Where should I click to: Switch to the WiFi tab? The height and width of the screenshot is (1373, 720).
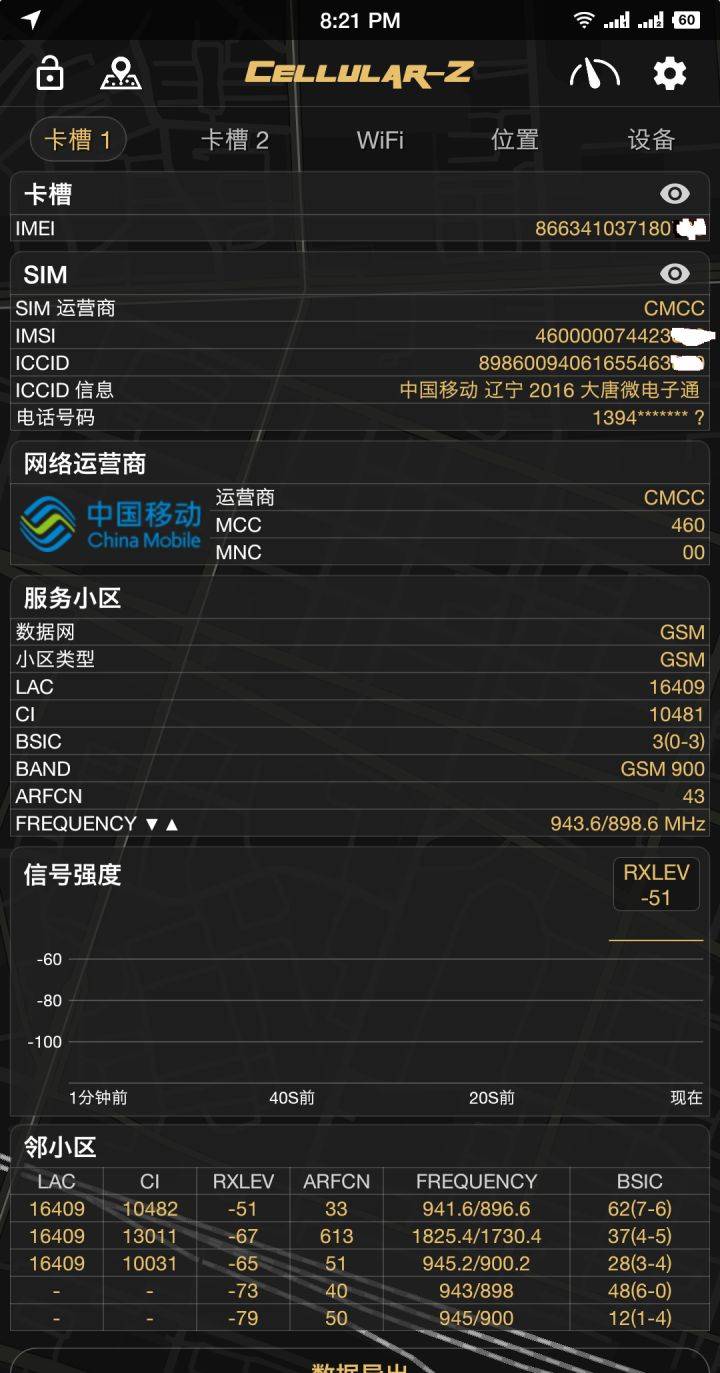[x=380, y=140]
